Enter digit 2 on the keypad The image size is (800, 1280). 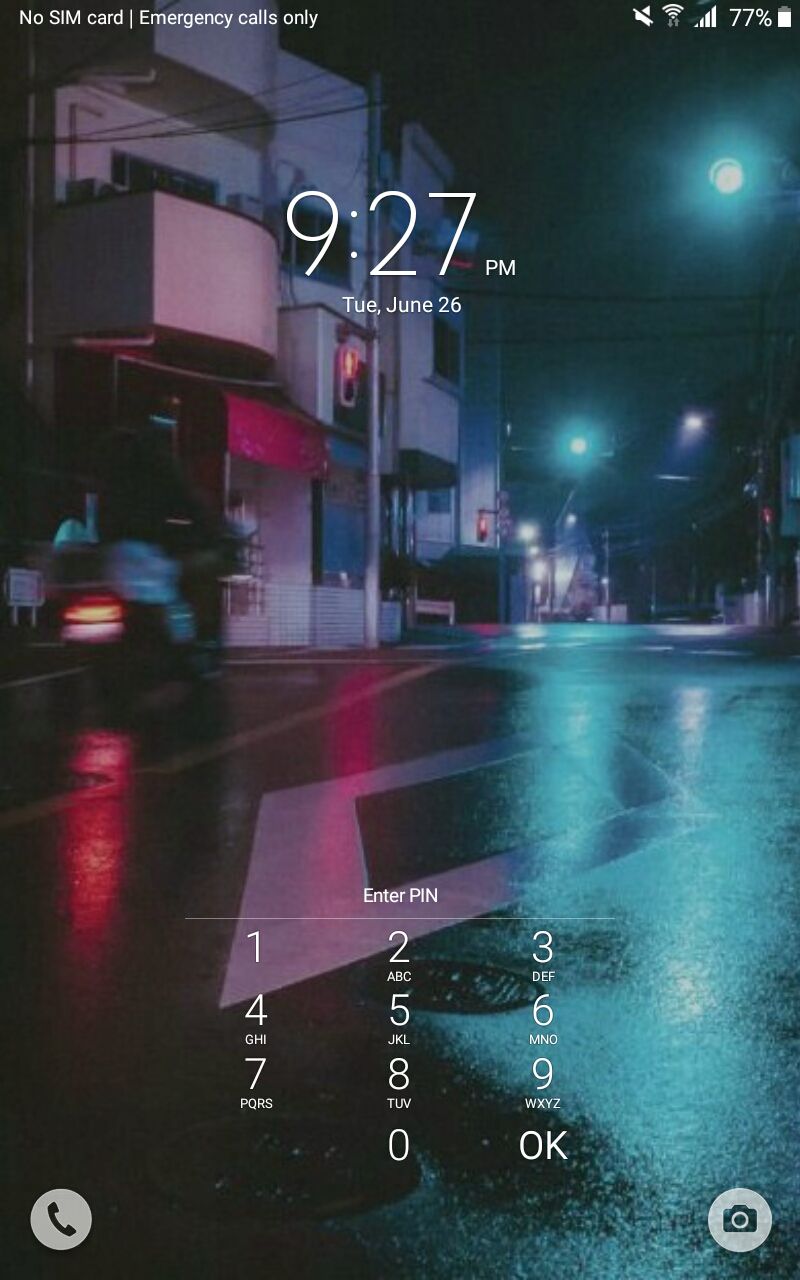coord(399,954)
